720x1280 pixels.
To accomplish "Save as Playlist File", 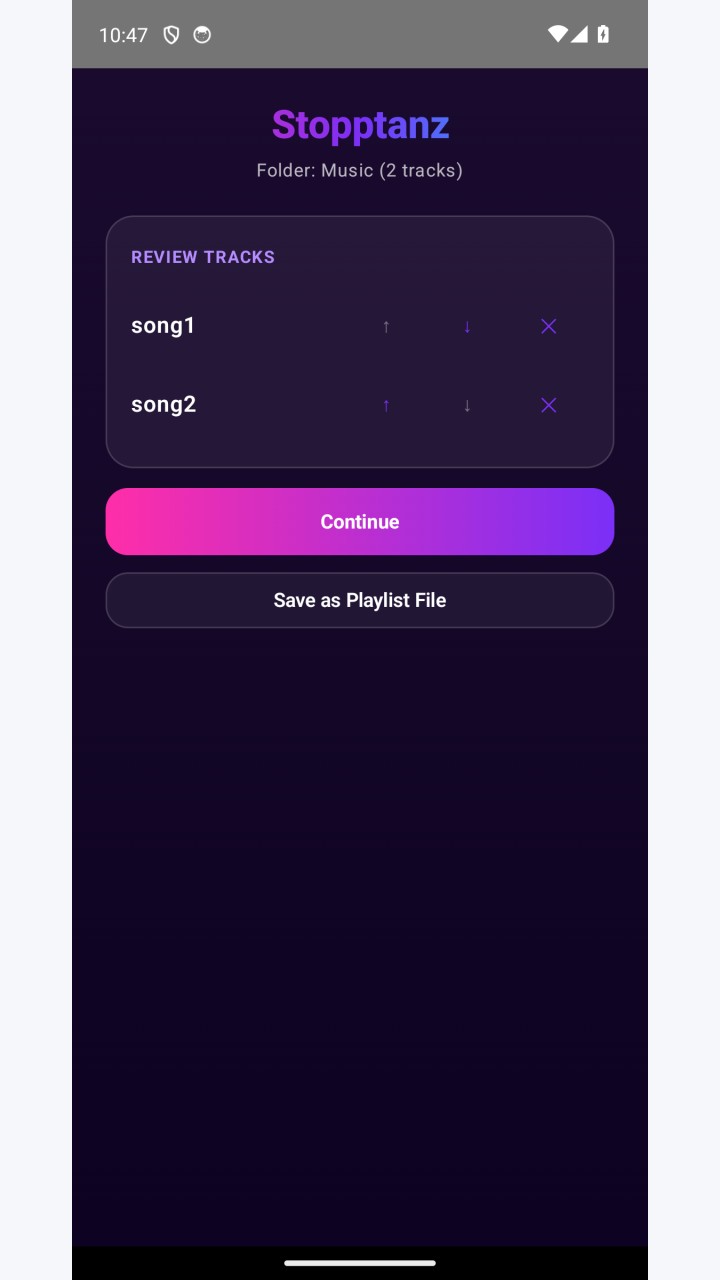I will click(360, 600).
